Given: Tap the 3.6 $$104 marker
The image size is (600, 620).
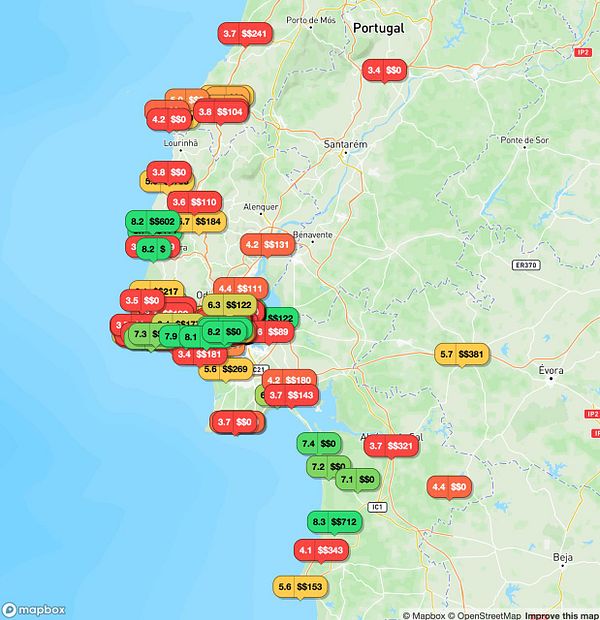Looking at the screenshot, I should click(x=221, y=112).
